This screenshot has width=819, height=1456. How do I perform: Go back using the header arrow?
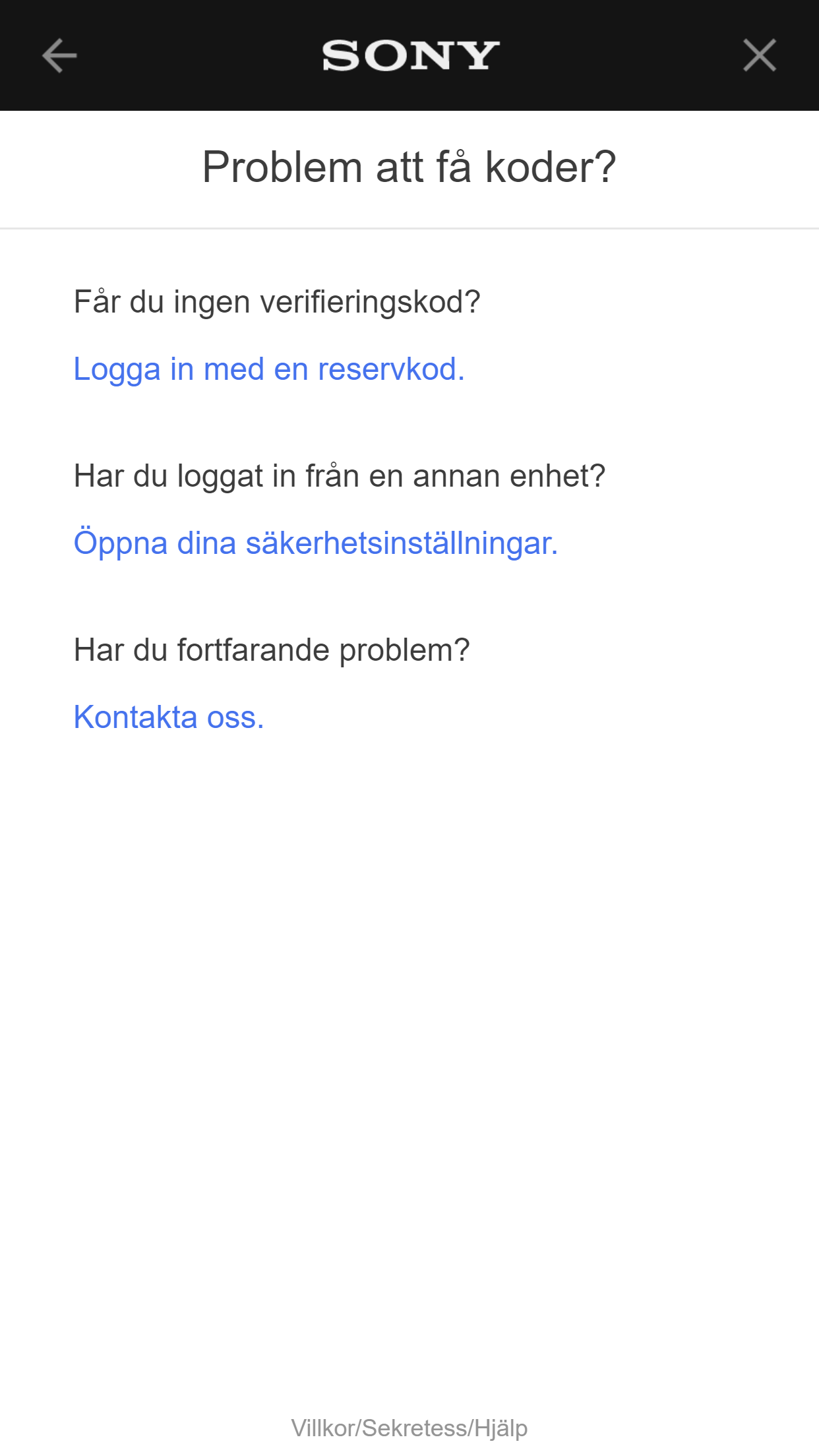tap(59, 55)
